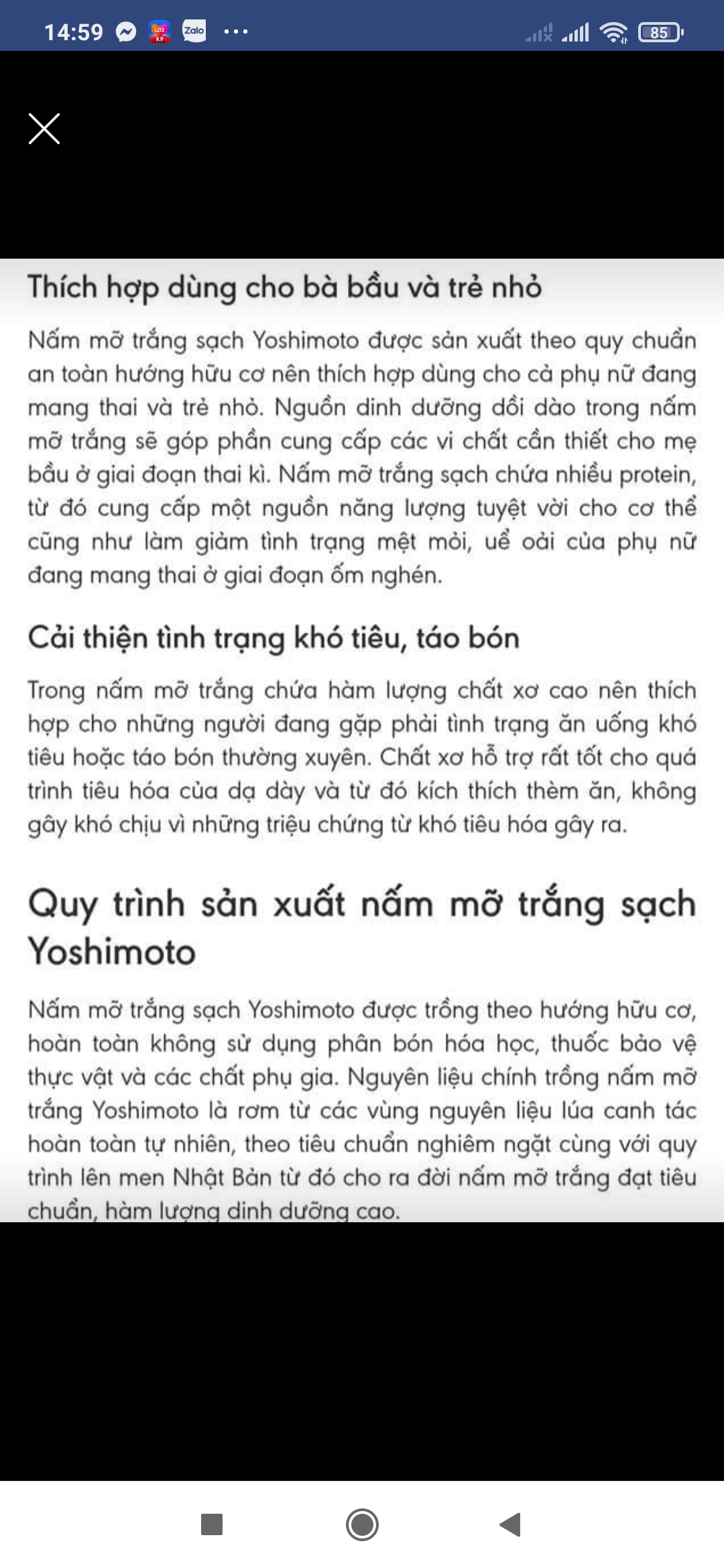Go to the home screen
This screenshot has width=724, height=1568.
point(362,1524)
